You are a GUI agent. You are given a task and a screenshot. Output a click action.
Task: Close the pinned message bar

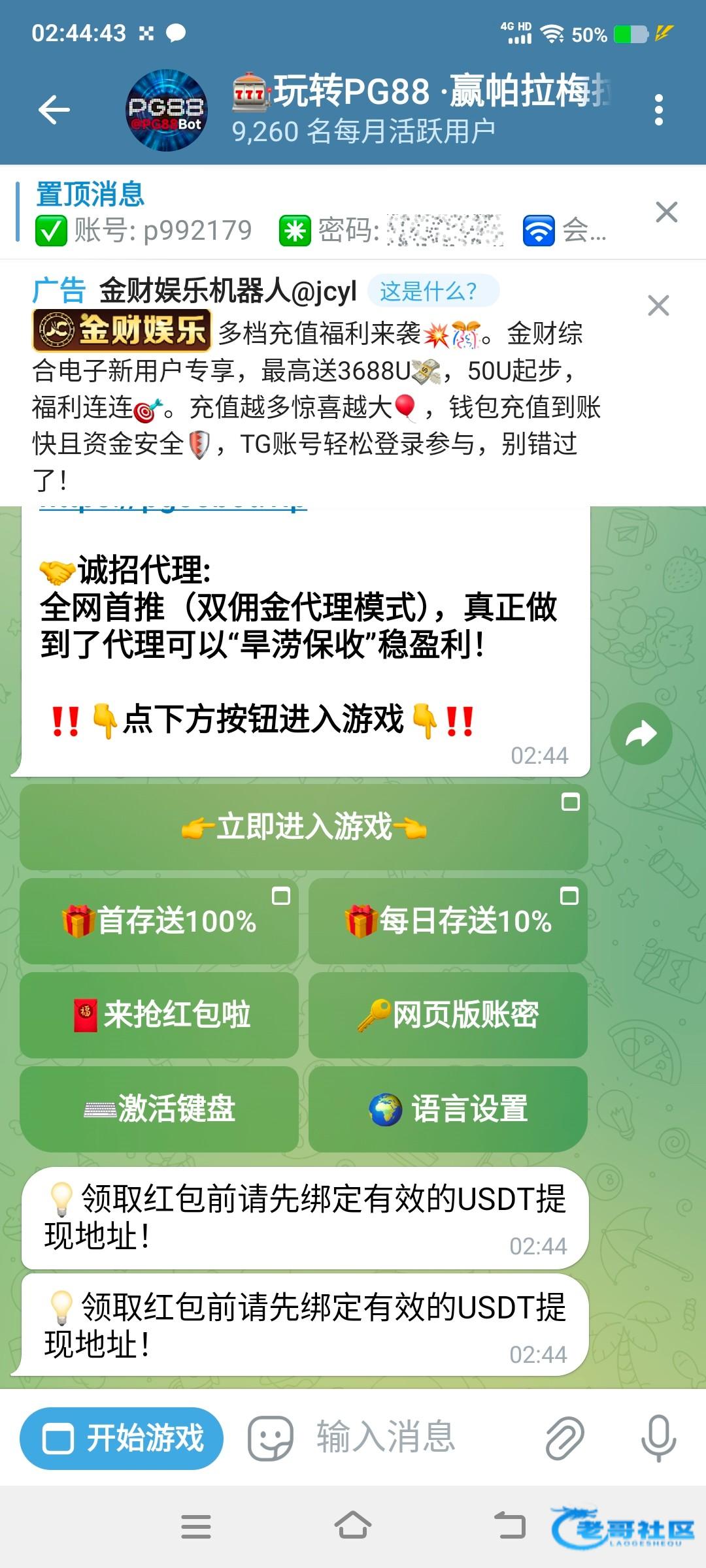666,212
